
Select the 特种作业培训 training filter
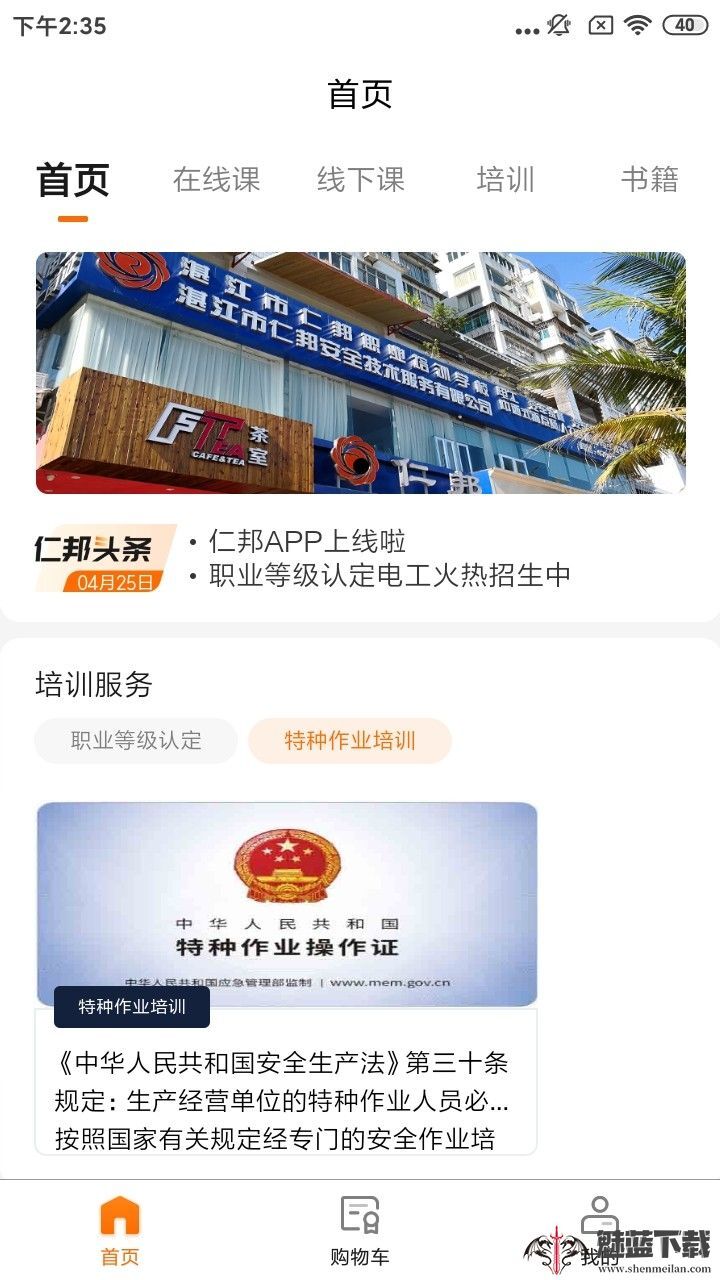(x=350, y=741)
